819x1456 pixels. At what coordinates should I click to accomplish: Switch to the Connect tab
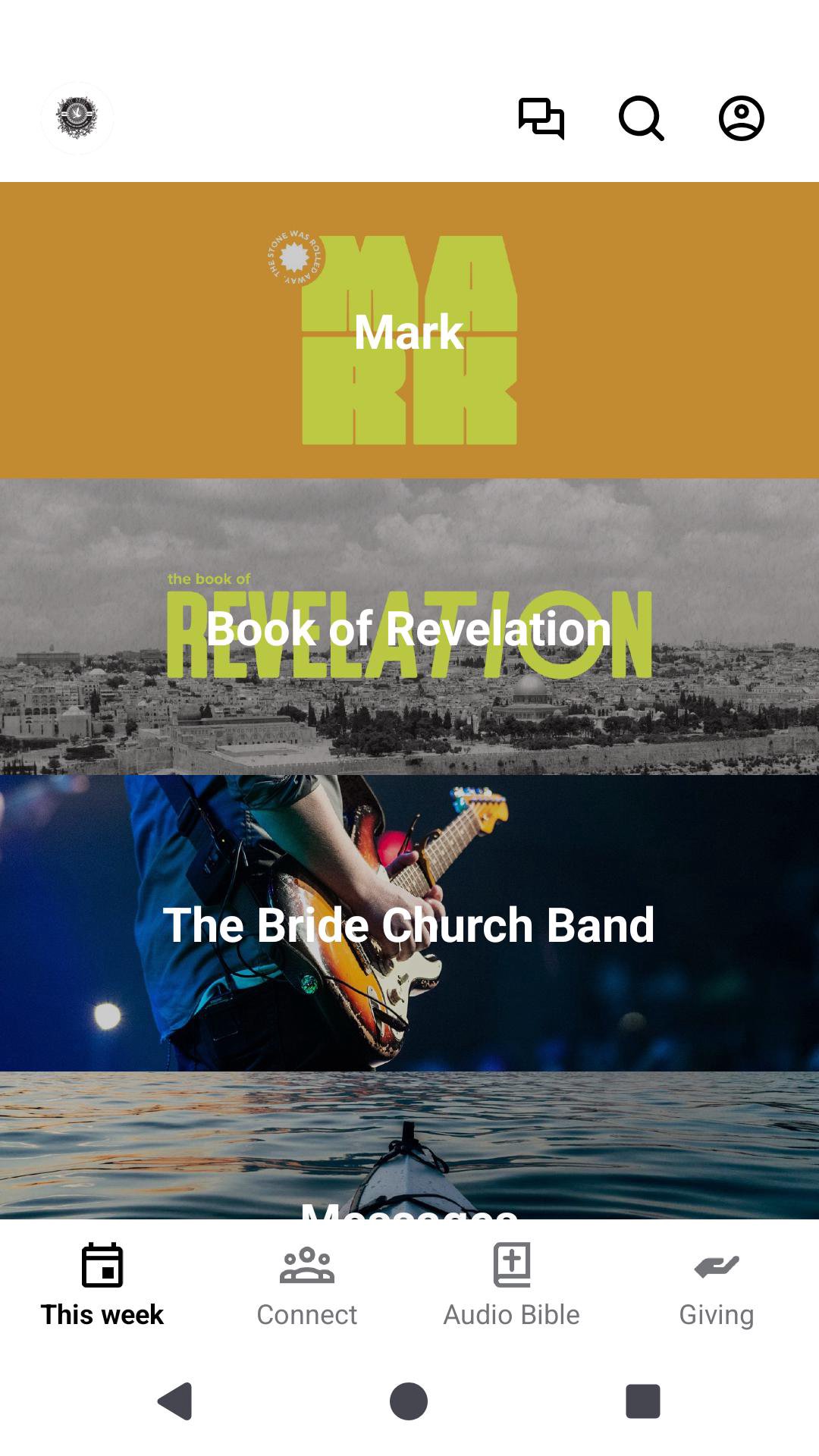point(307,1285)
